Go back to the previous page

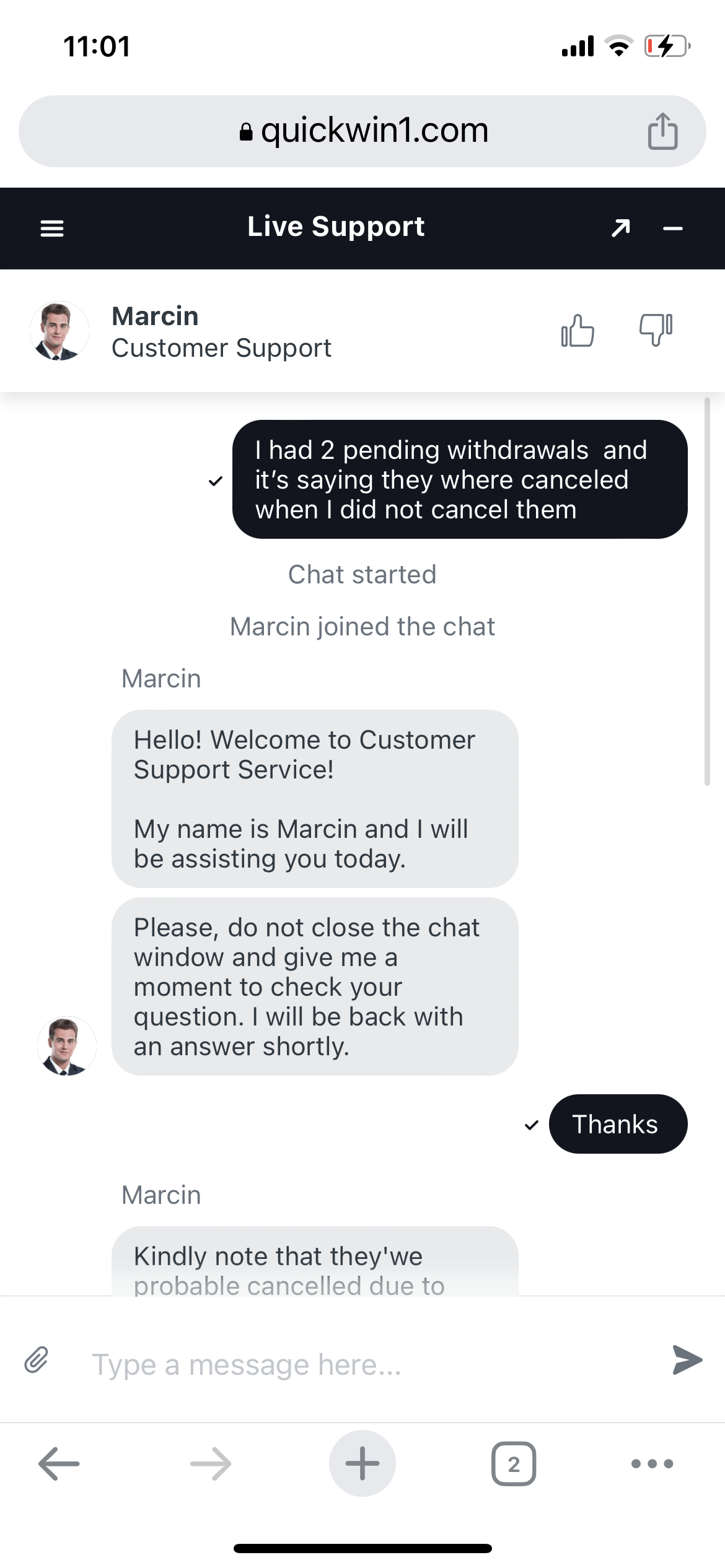tap(59, 1463)
